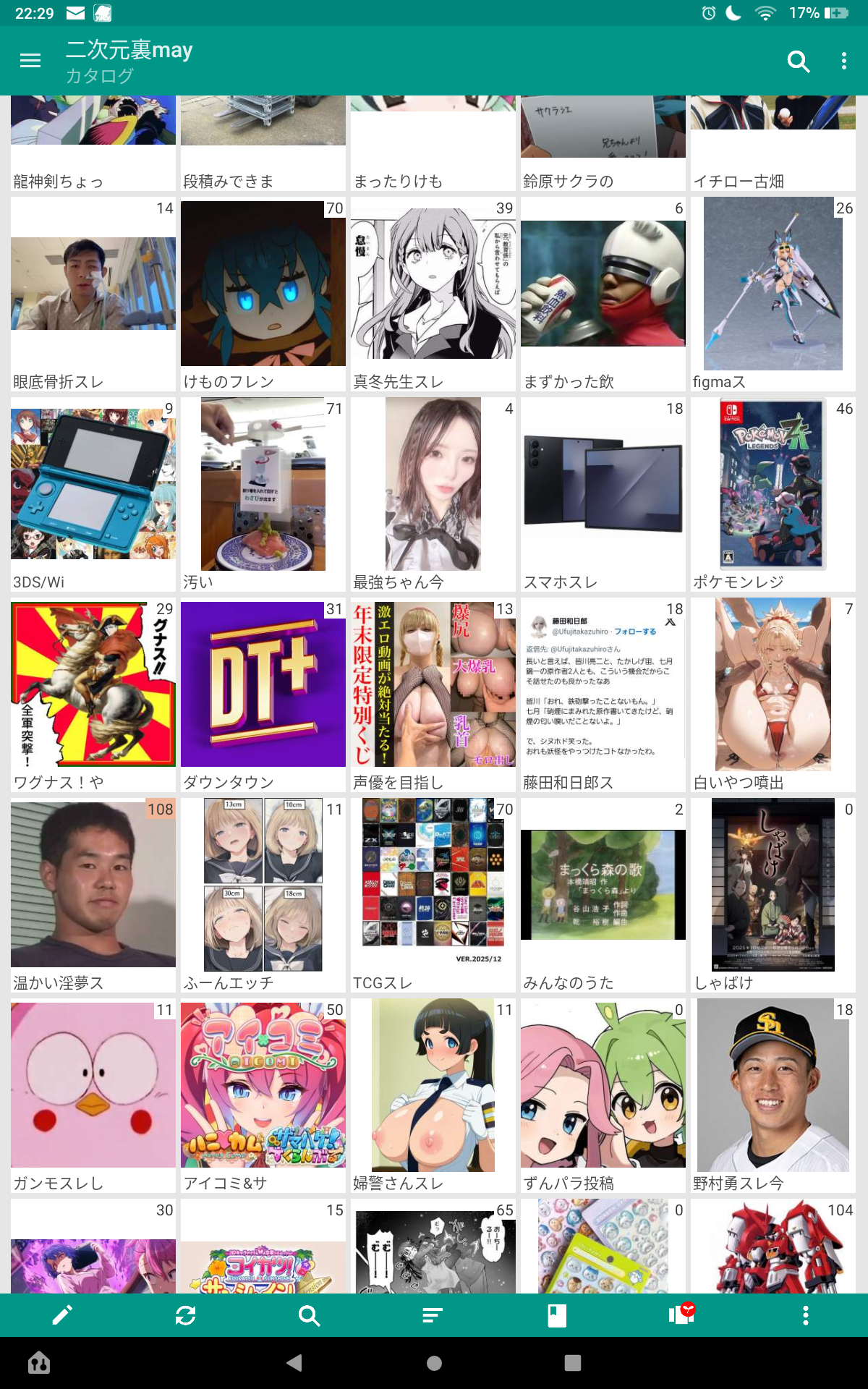Screen dimensions: 868x1389
Task: Refresh the catalog
Action: 186,1315
